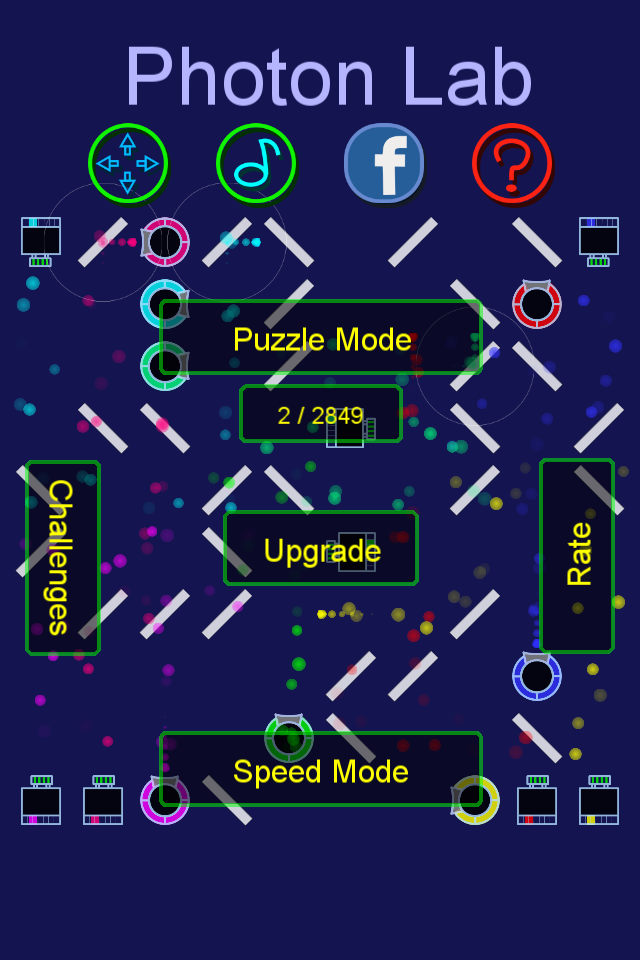This screenshot has width=640, height=960.
Task: Open the Upgrade option
Action: pos(321,549)
